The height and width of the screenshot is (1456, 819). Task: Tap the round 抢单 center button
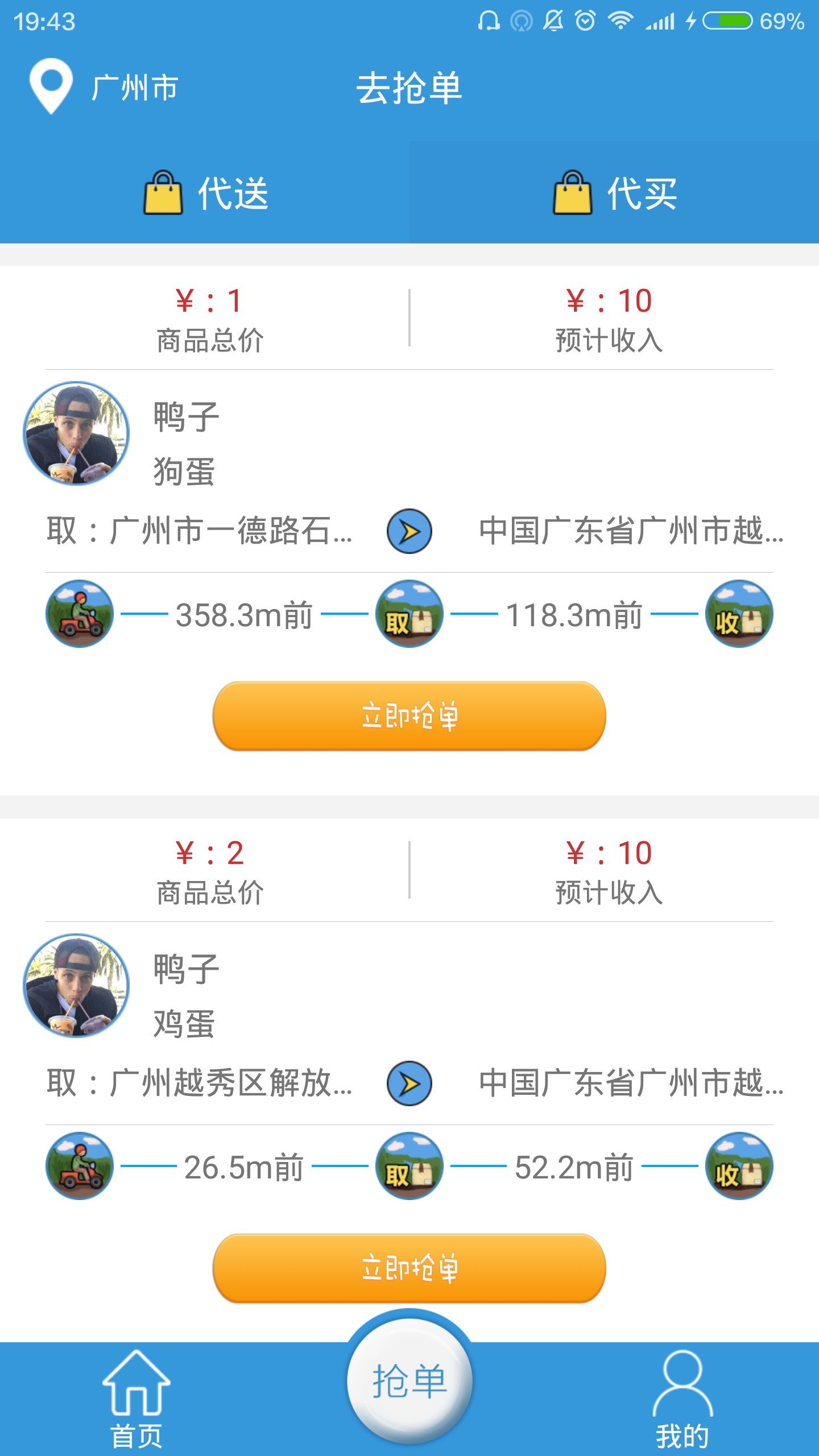coord(409,1381)
